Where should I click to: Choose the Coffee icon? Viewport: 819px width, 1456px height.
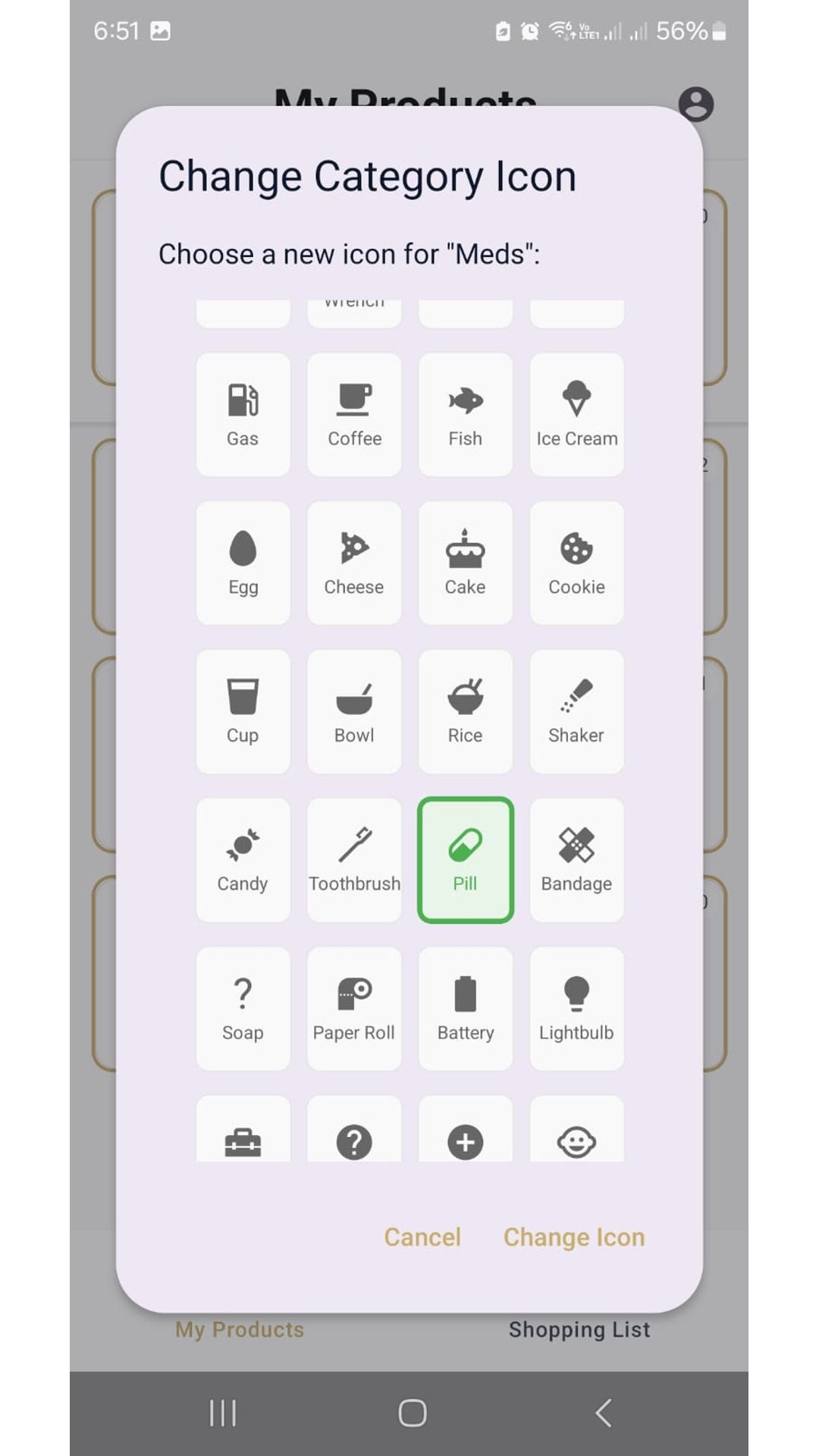point(354,413)
